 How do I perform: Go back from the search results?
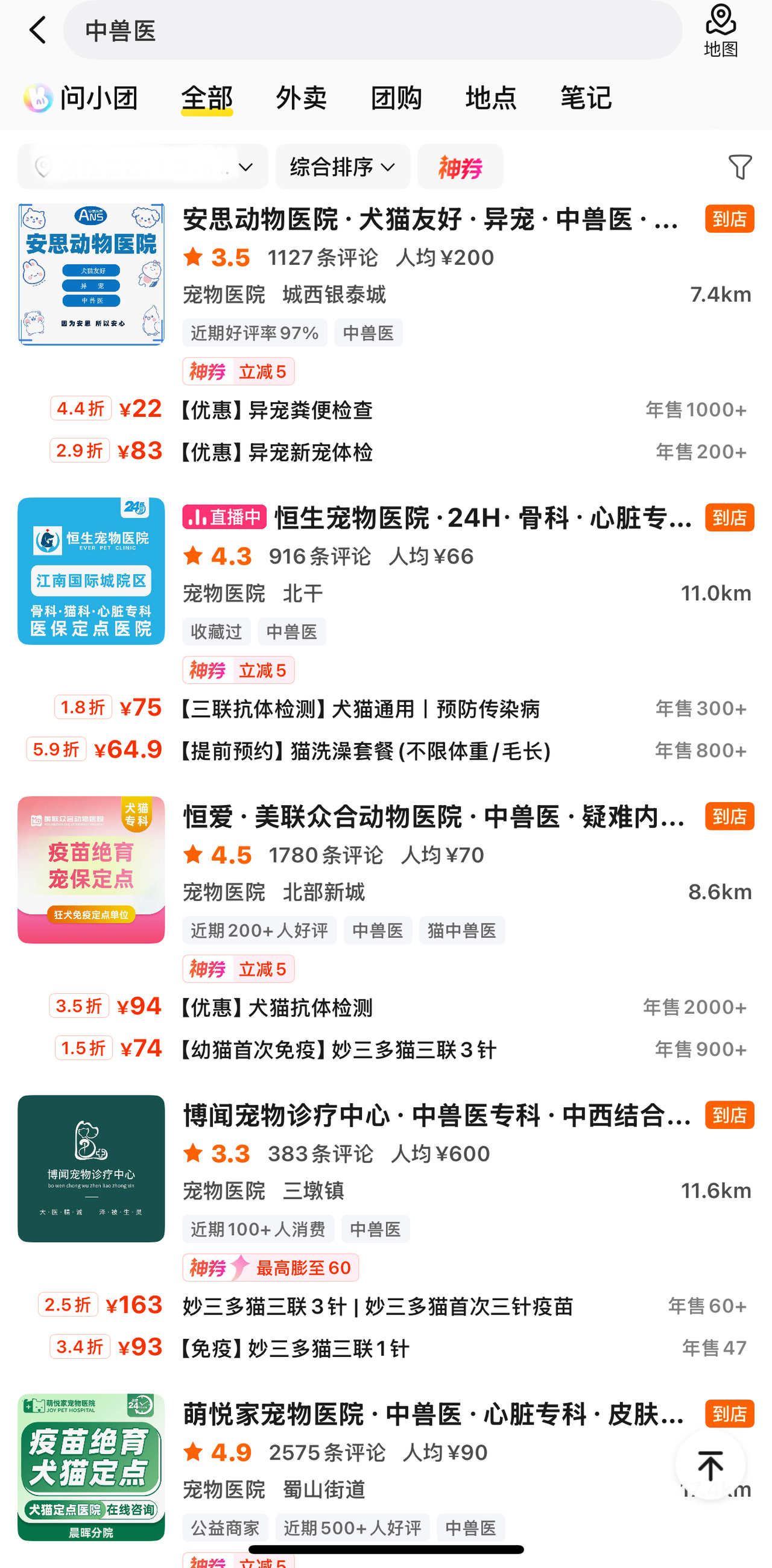pos(37,30)
